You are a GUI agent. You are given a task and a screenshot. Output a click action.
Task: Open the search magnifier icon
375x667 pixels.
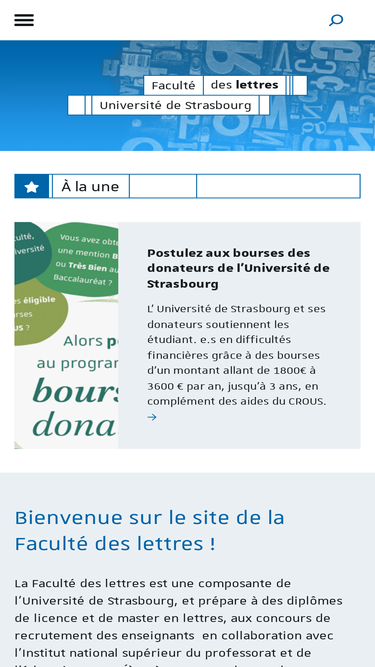pos(336,20)
